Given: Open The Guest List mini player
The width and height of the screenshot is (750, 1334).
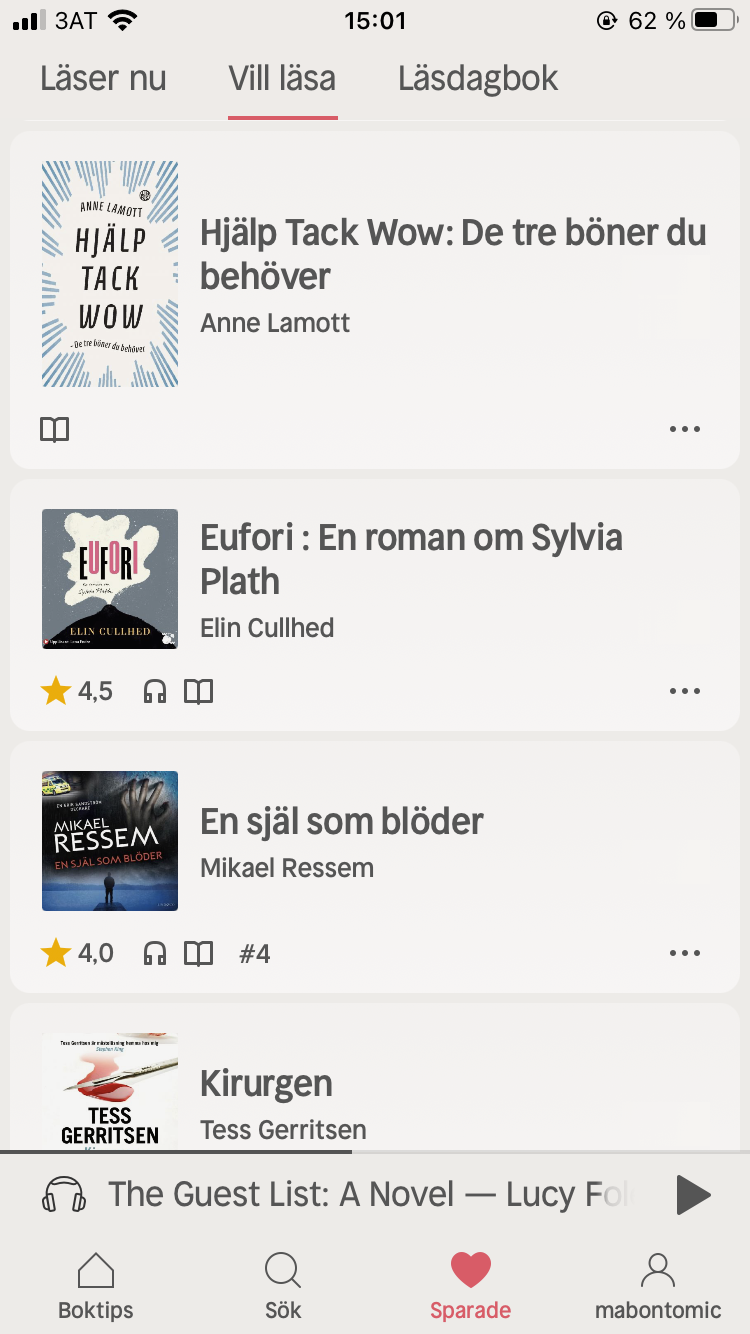Looking at the screenshot, I should tap(370, 1195).
